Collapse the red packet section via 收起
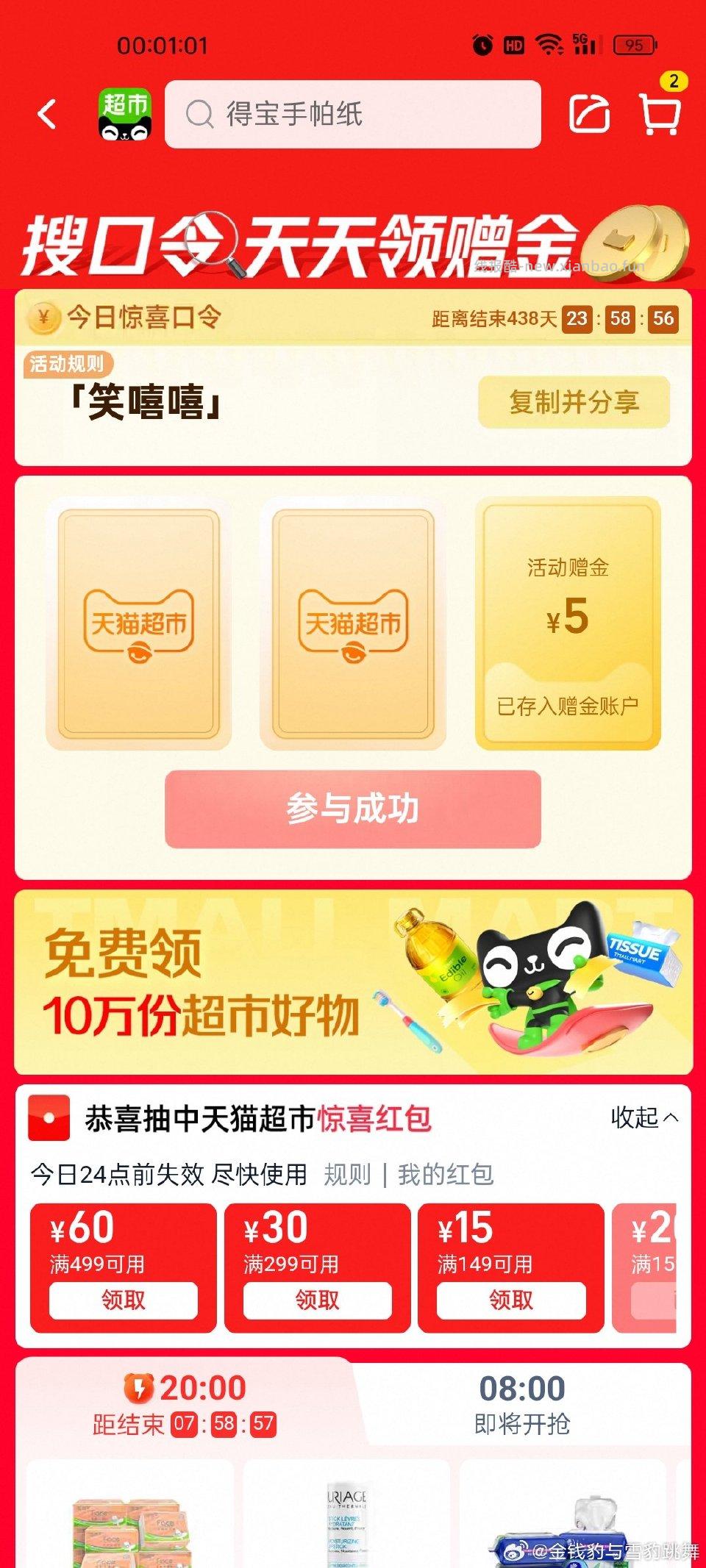 (644, 1117)
